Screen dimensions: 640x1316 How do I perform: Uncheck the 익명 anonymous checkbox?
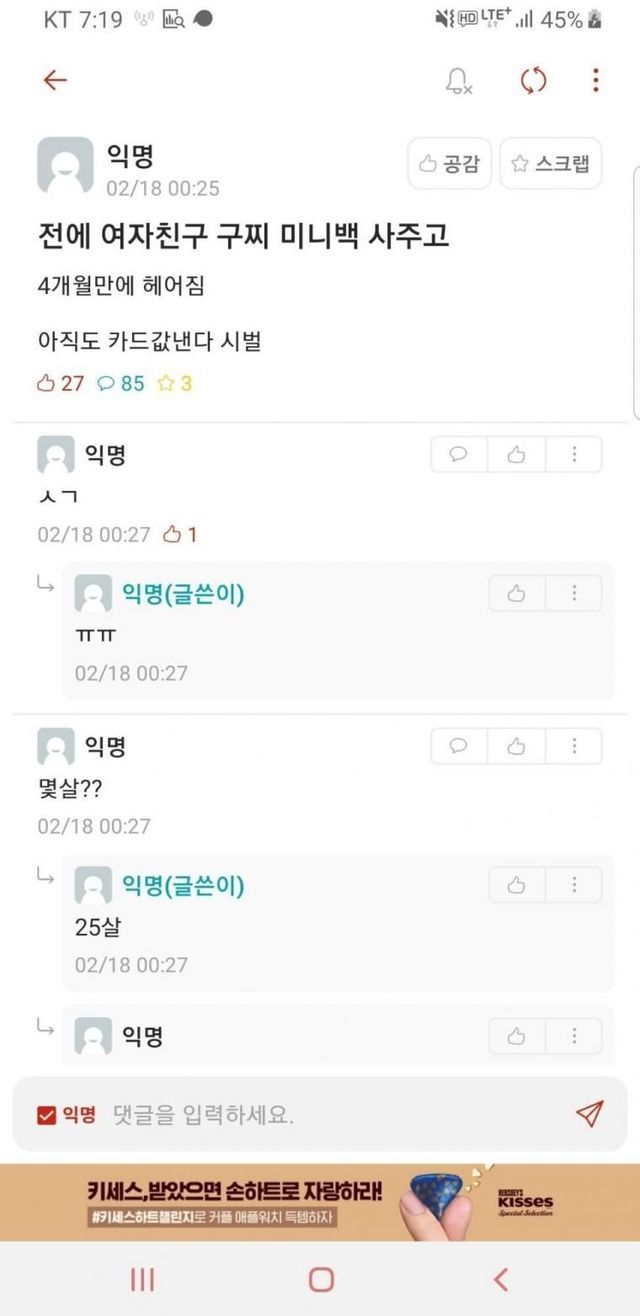(x=46, y=1114)
